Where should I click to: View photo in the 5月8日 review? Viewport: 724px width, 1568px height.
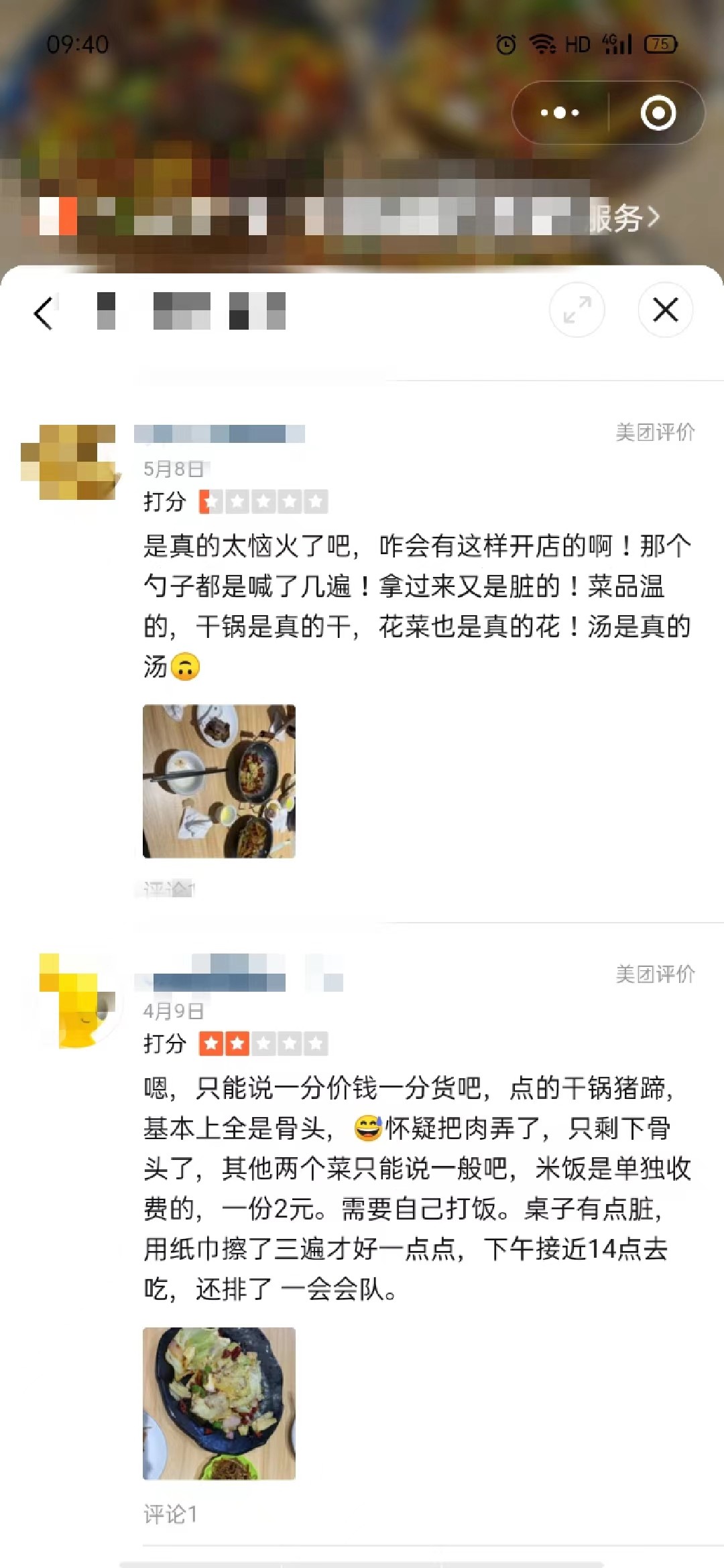point(219,781)
